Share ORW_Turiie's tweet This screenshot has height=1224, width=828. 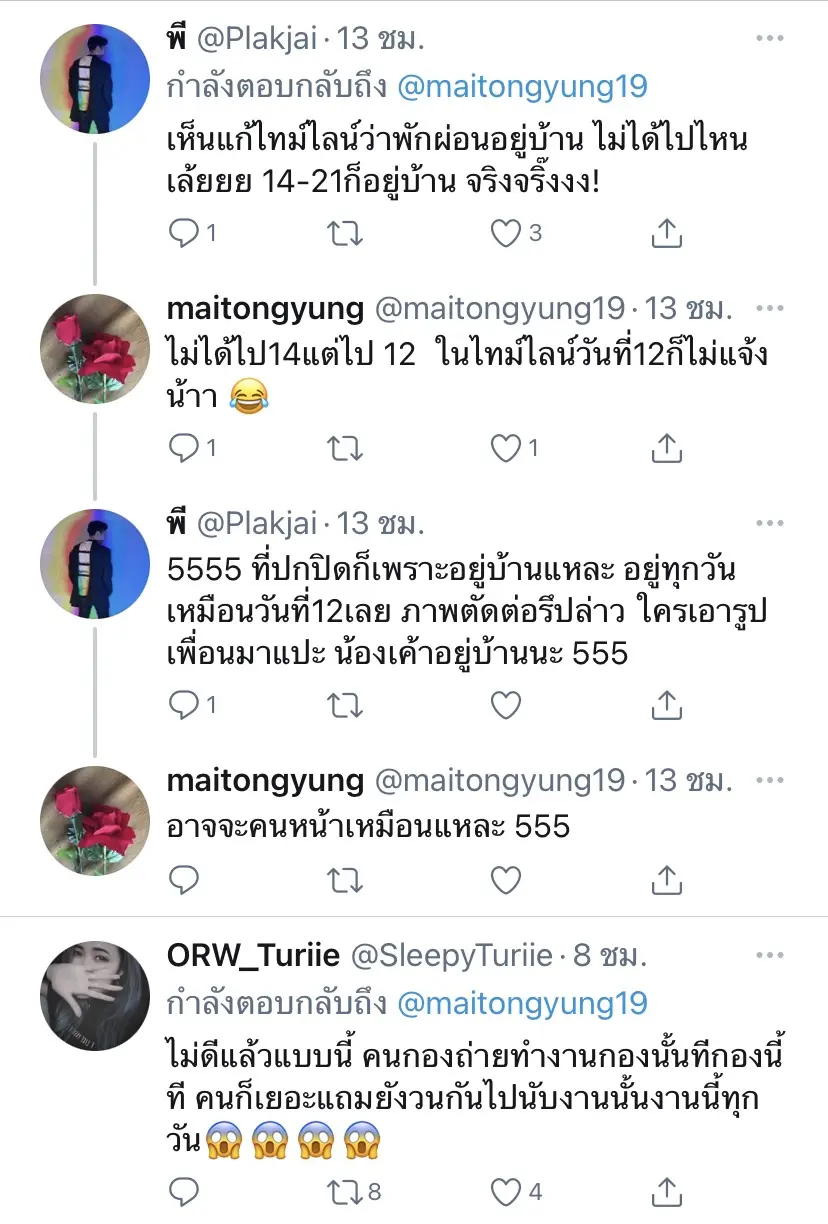666,1191
